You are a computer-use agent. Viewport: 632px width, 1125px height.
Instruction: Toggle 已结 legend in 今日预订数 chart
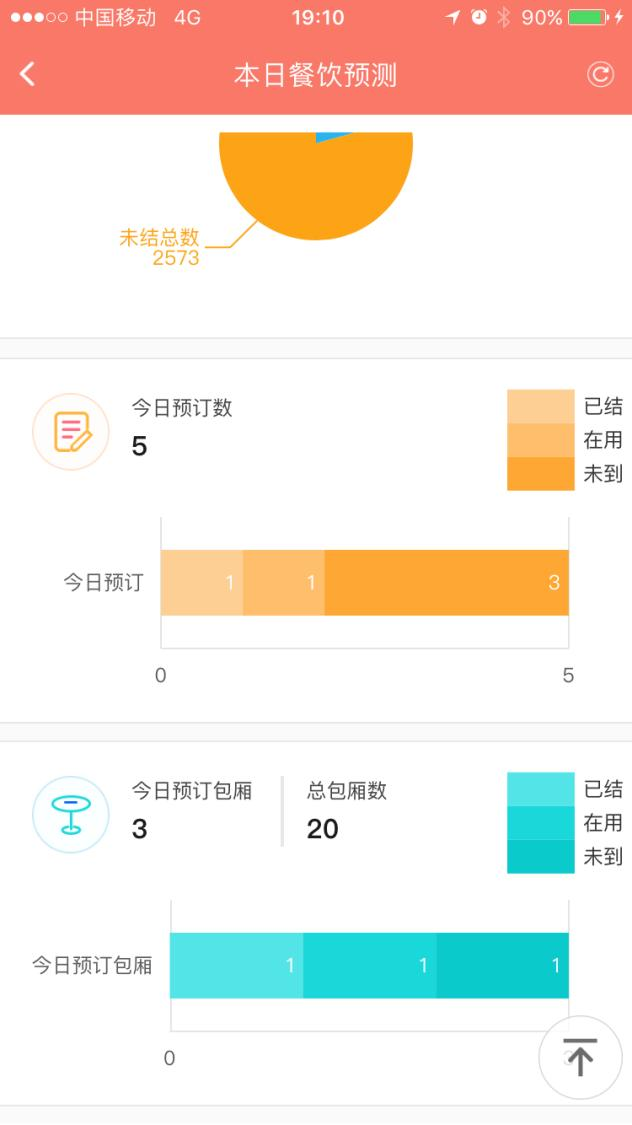point(565,406)
